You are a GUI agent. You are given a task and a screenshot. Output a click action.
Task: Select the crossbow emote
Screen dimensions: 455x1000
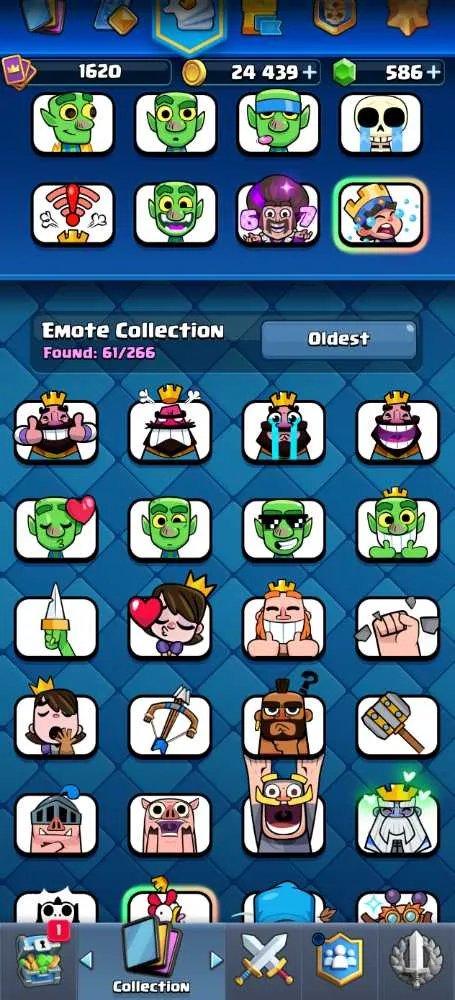point(170,726)
